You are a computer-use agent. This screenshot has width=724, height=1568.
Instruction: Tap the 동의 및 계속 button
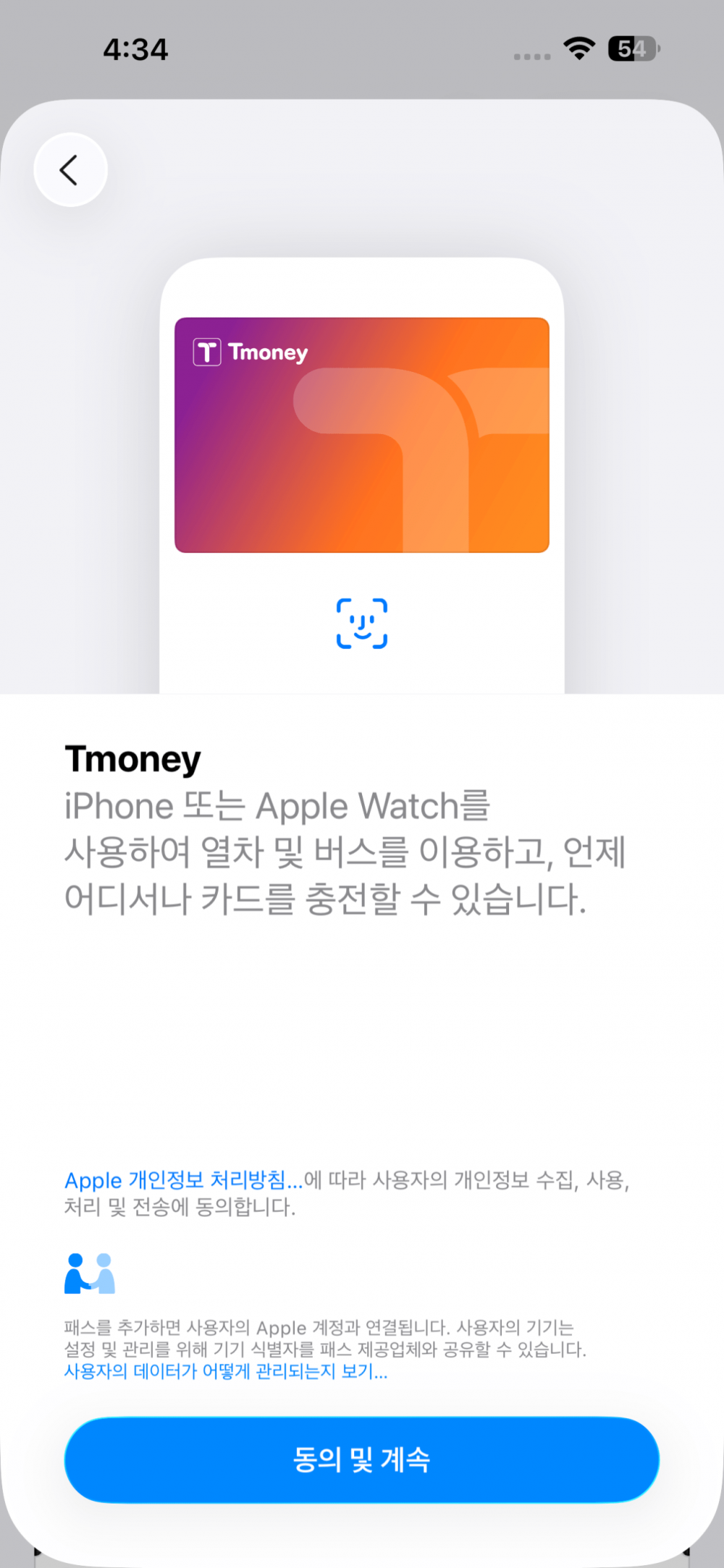coord(362,1459)
